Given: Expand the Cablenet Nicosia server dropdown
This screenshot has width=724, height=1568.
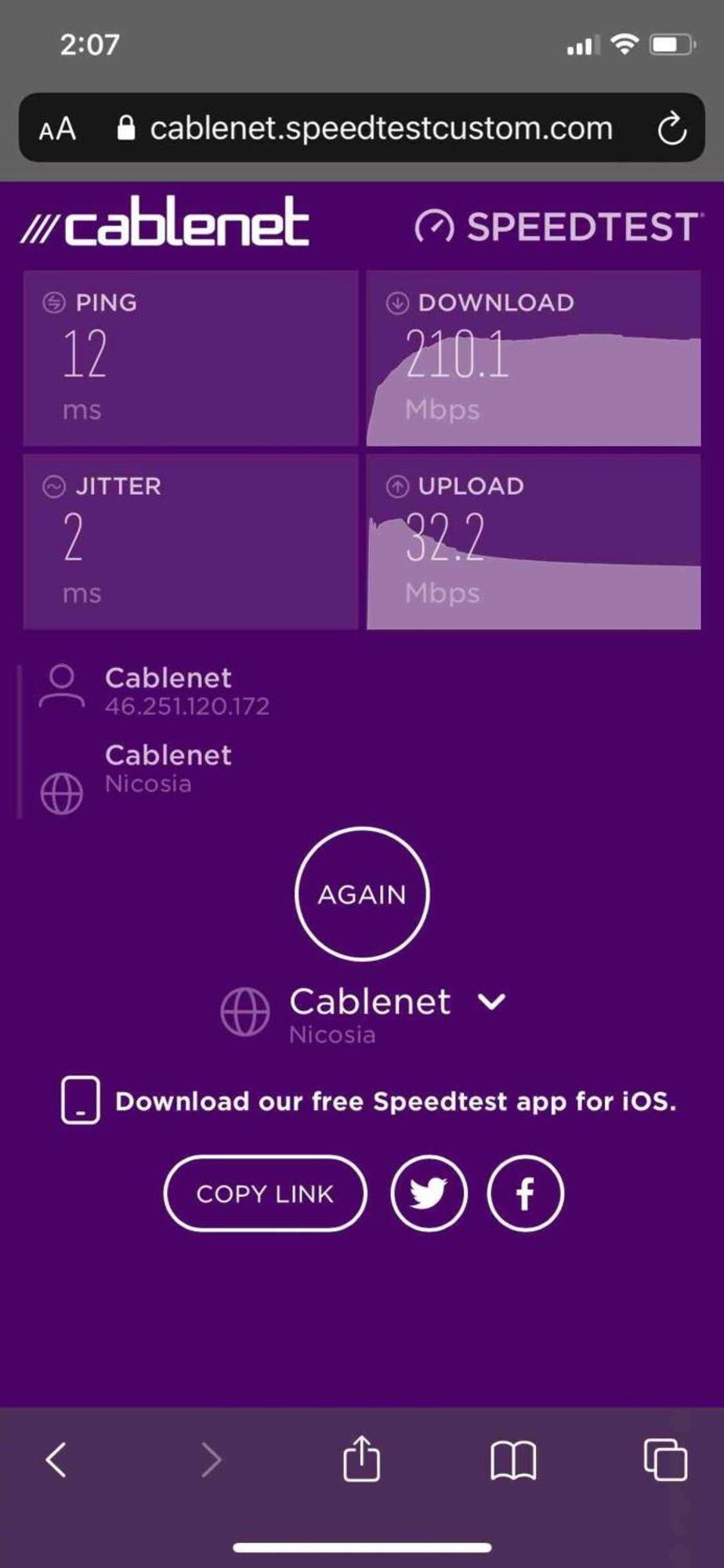Looking at the screenshot, I should [491, 1002].
